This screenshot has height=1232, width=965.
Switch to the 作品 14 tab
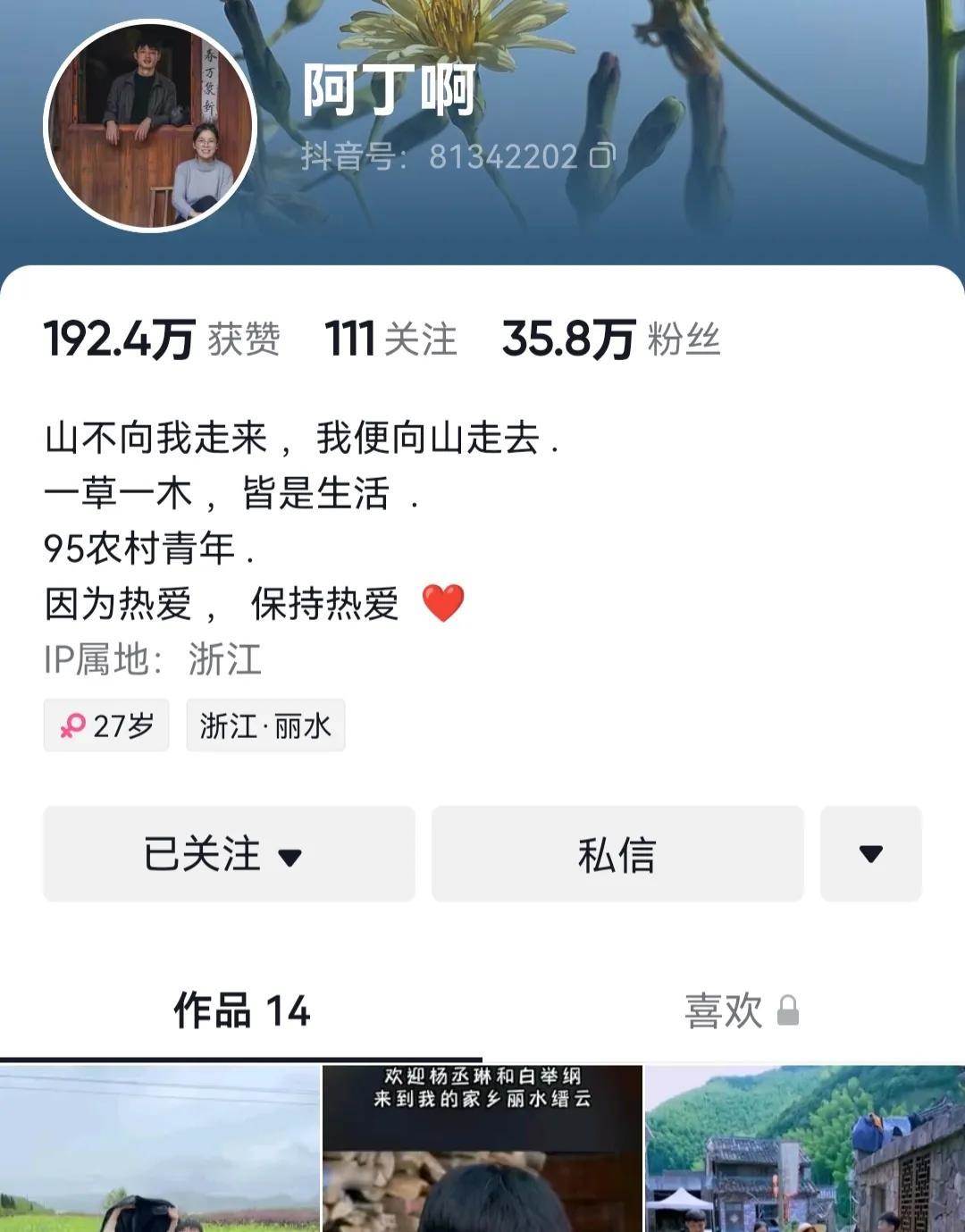coord(241,1011)
